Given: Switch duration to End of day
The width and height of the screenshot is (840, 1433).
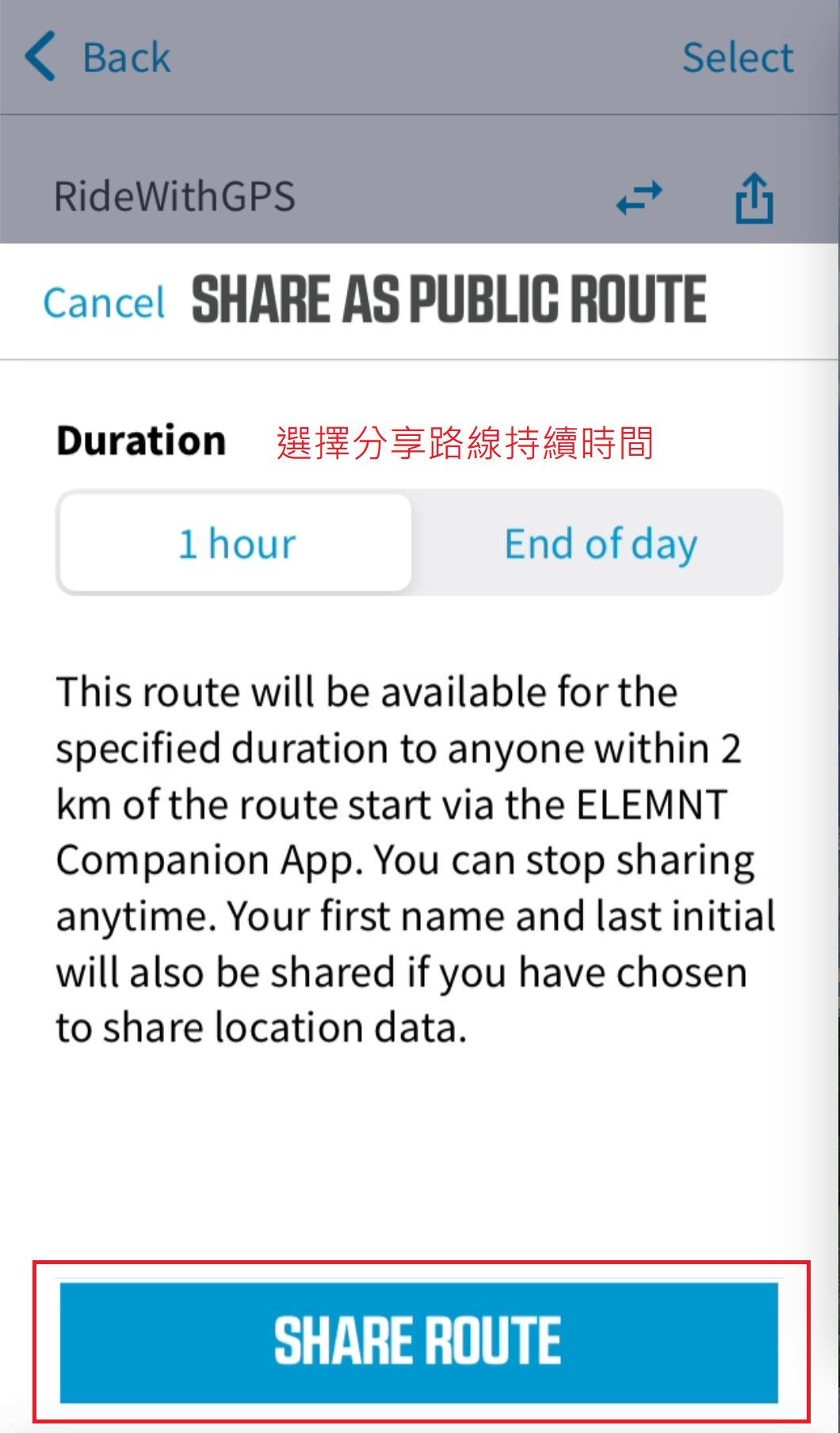Looking at the screenshot, I should pyautogui.click(x=600, y=544).
